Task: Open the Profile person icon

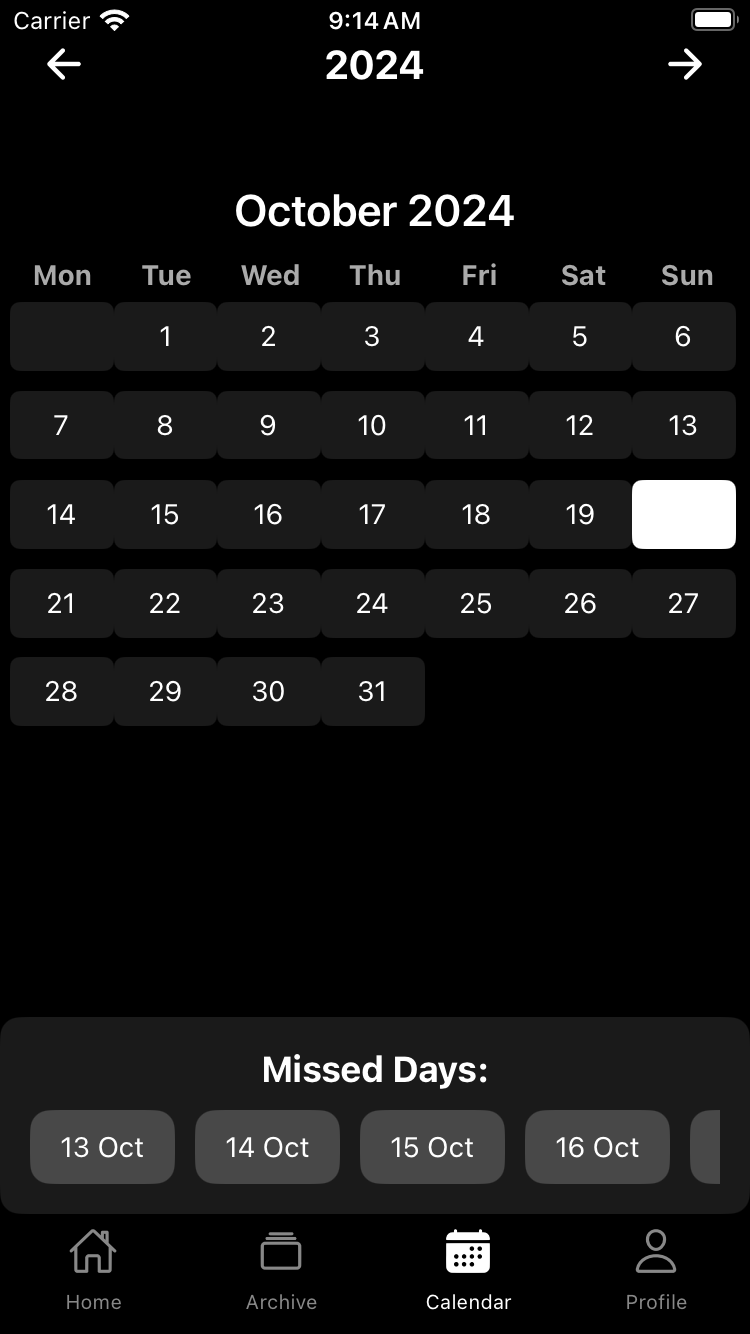Action: (x=656, y=1250)
